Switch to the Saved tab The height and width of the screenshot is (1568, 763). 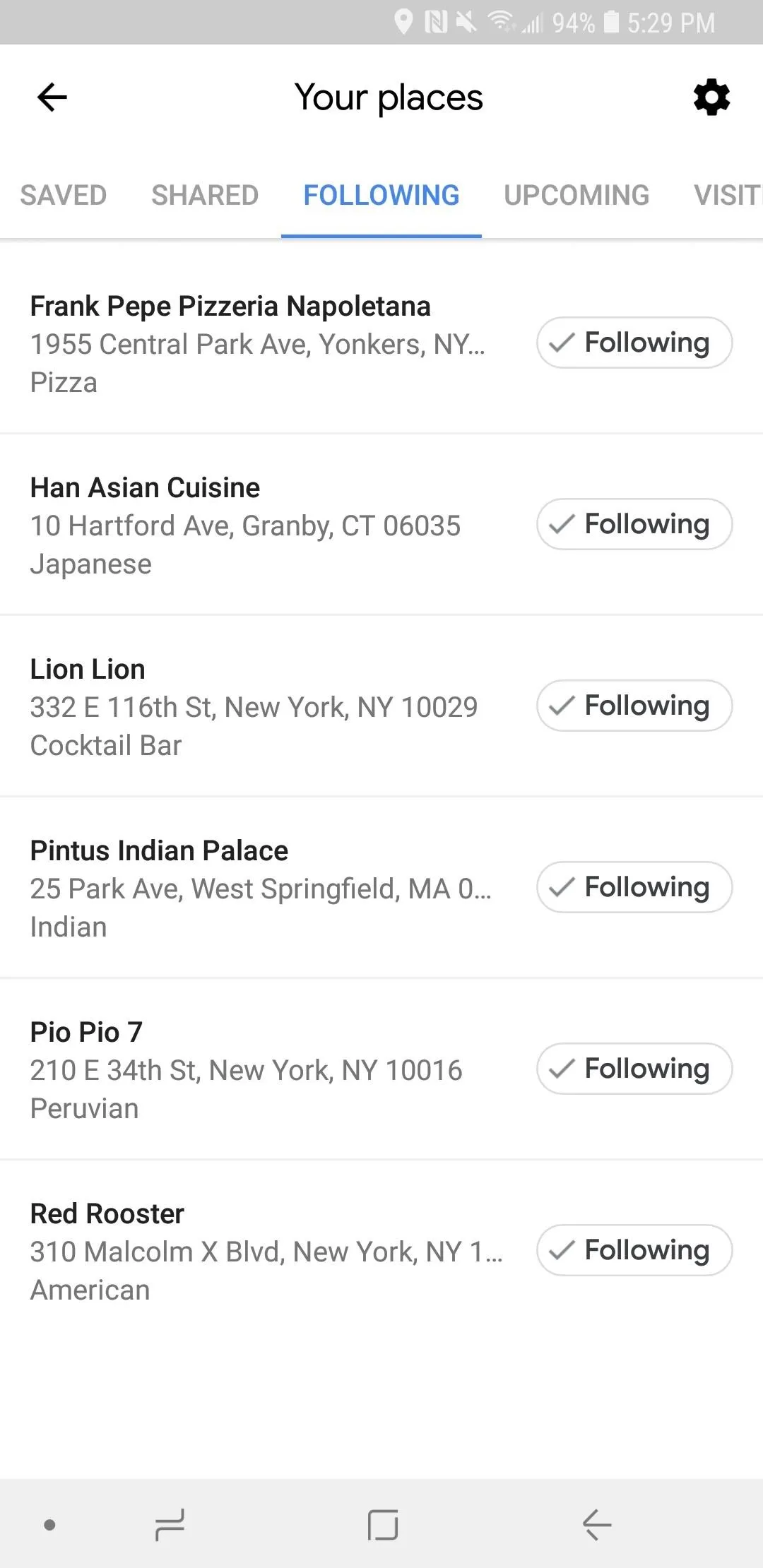[64, 195]
